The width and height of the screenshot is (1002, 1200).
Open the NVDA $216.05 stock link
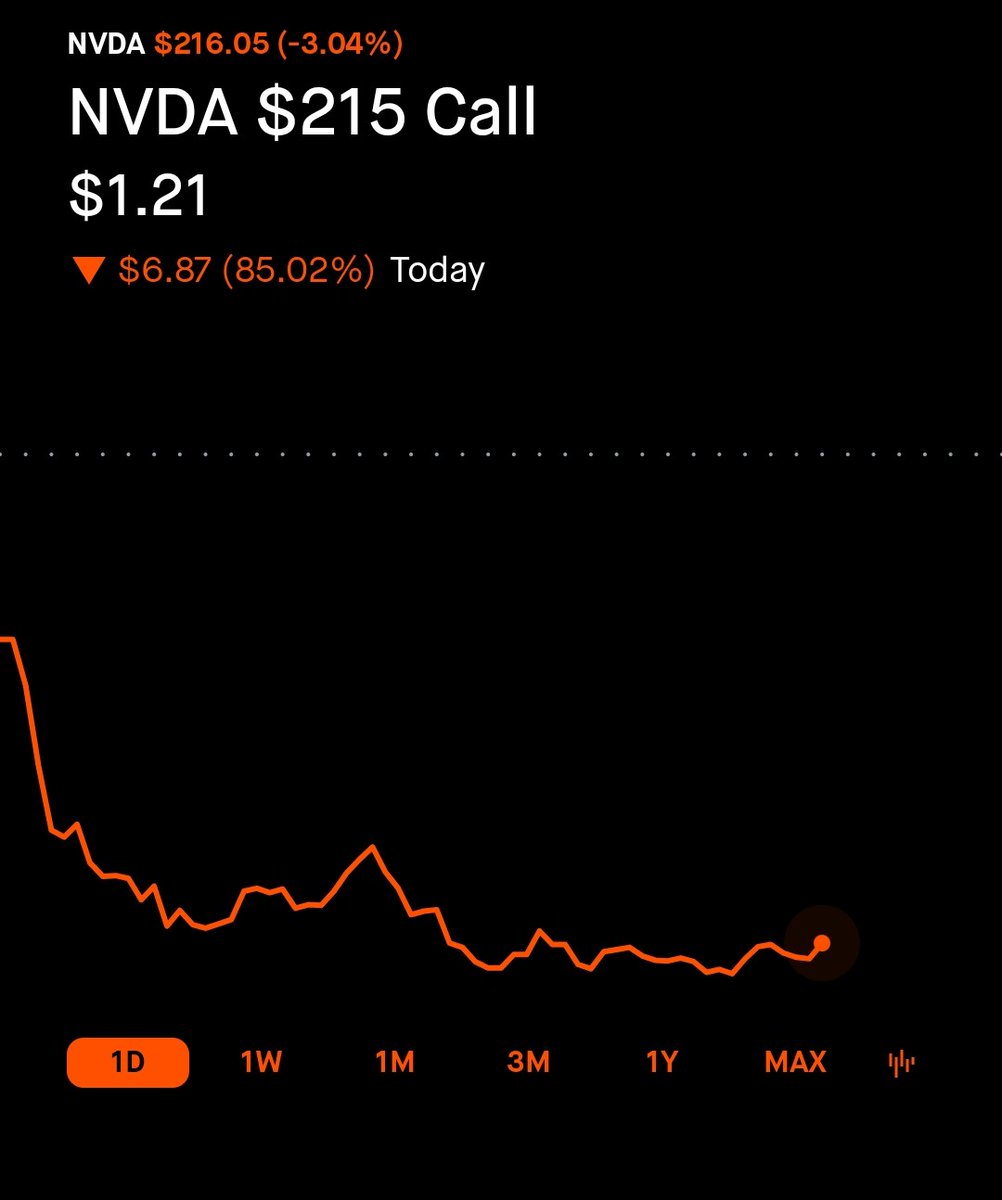click(x=236, y=44)
